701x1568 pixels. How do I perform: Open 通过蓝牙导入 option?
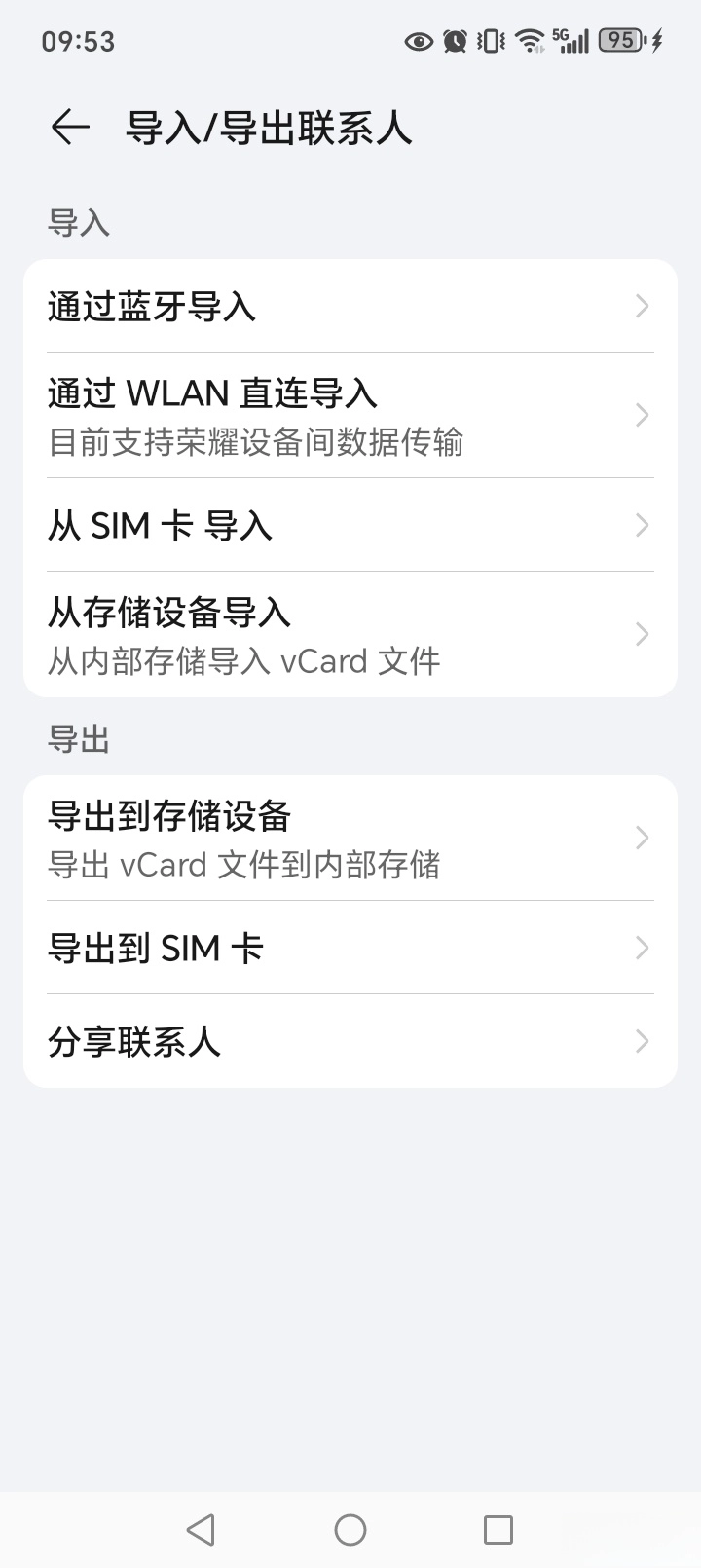point(350,307)
